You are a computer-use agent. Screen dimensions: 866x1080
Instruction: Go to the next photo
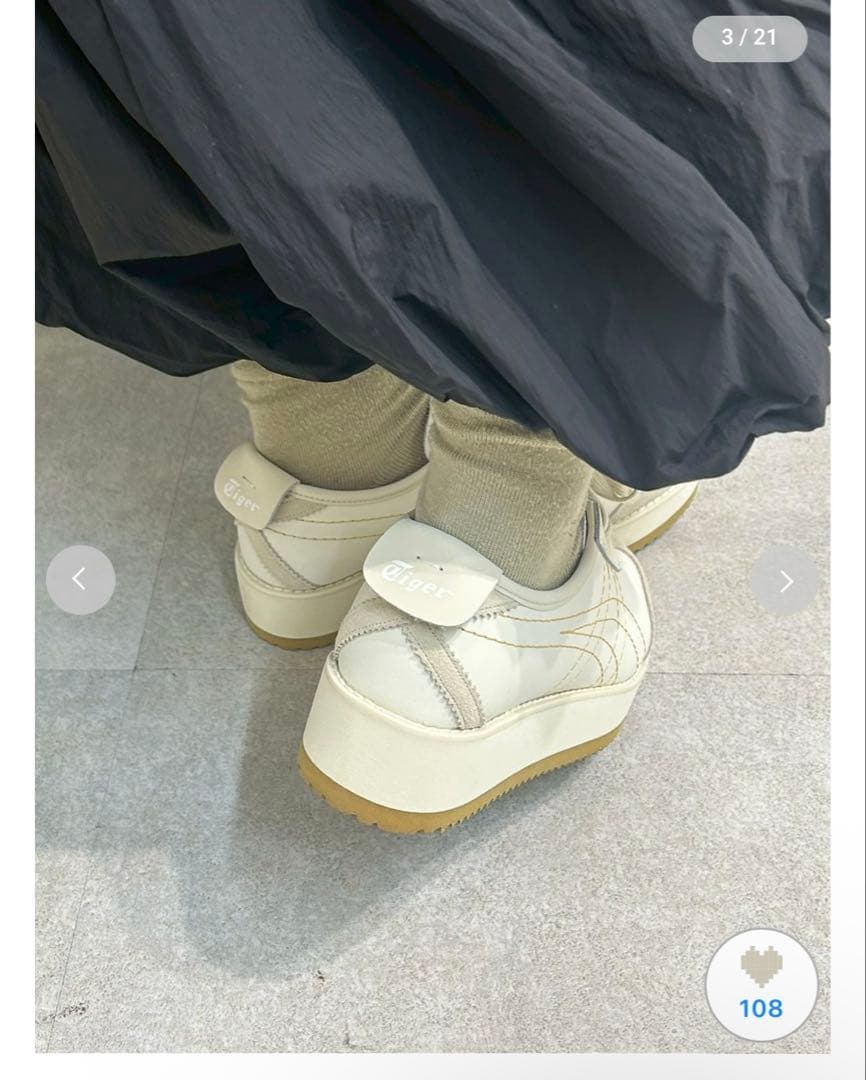point(785,581)
